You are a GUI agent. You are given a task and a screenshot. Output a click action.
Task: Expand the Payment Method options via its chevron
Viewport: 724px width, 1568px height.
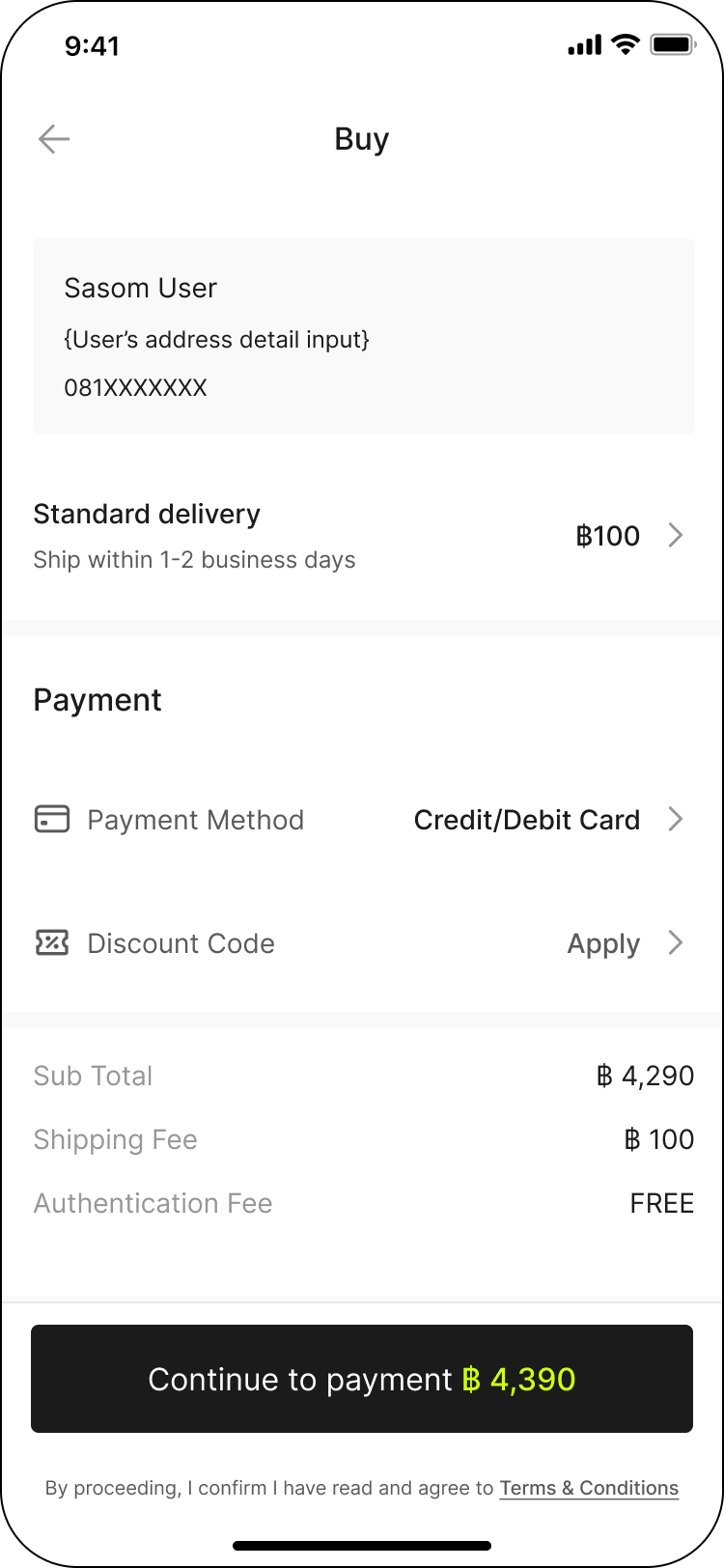(677, 819)
